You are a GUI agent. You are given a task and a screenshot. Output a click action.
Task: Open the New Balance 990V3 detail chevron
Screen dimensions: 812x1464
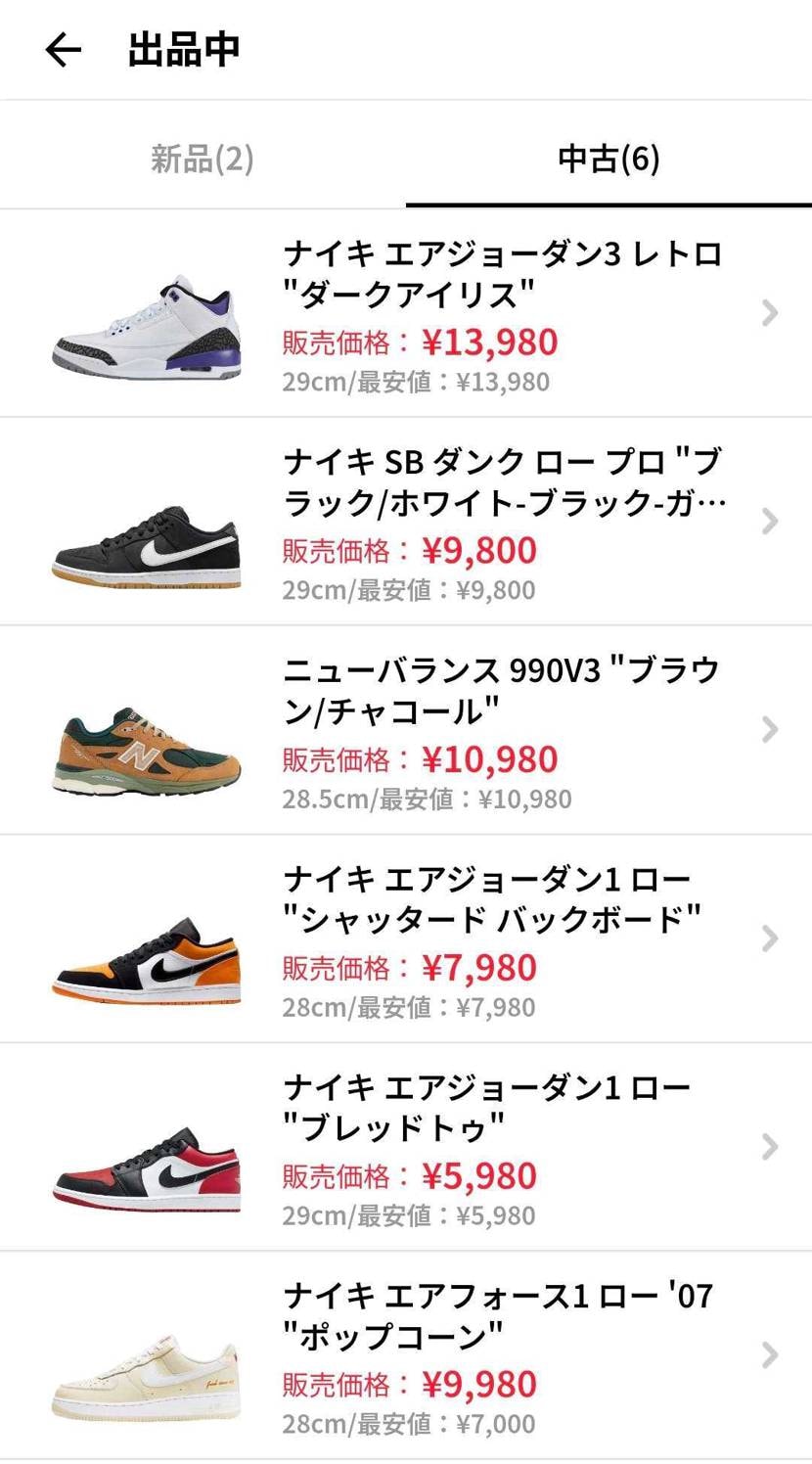769,730
